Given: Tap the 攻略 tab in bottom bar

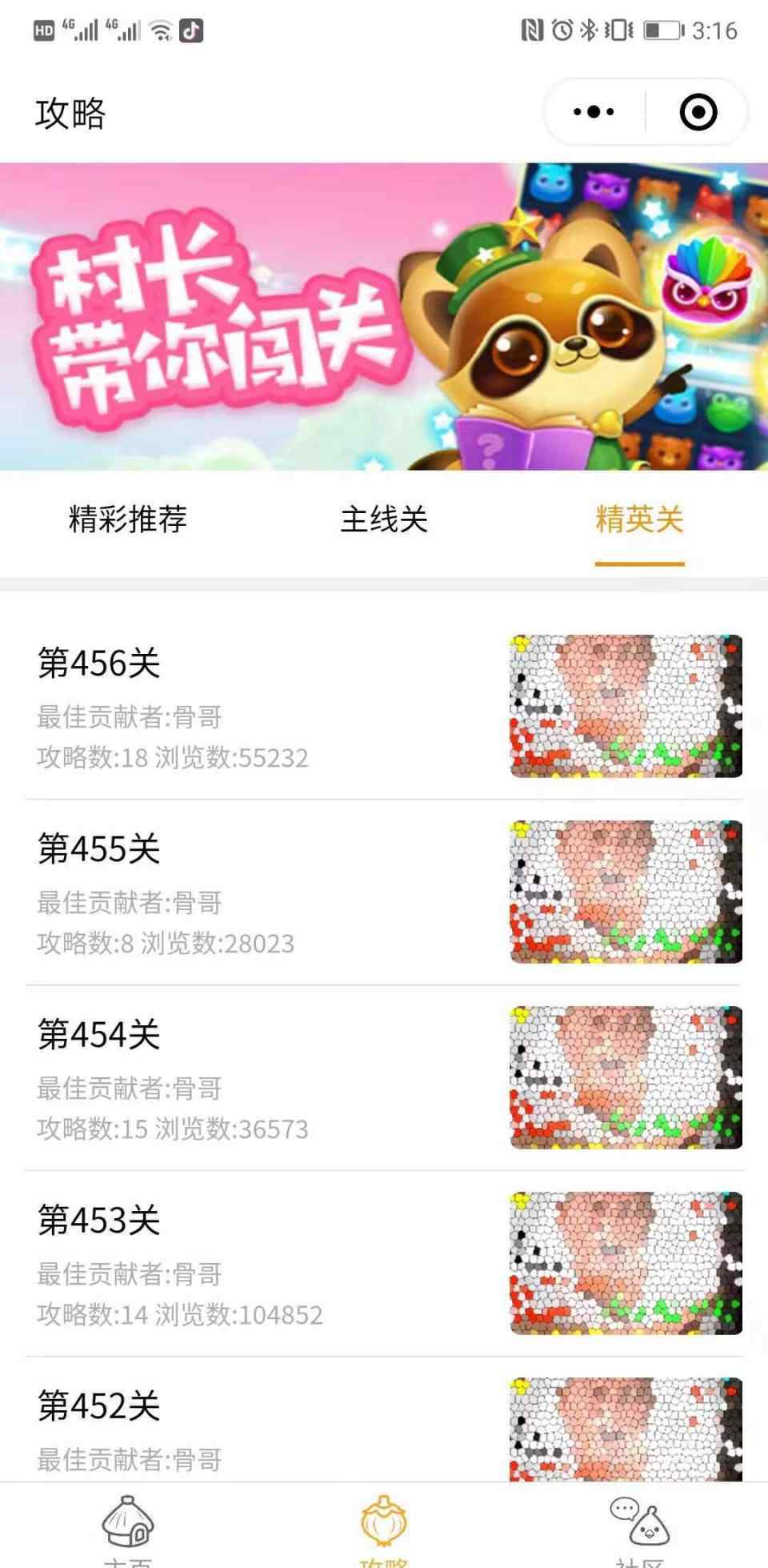Looking at the screenshot, I should pyautogui.click(x=384, y=1527).
